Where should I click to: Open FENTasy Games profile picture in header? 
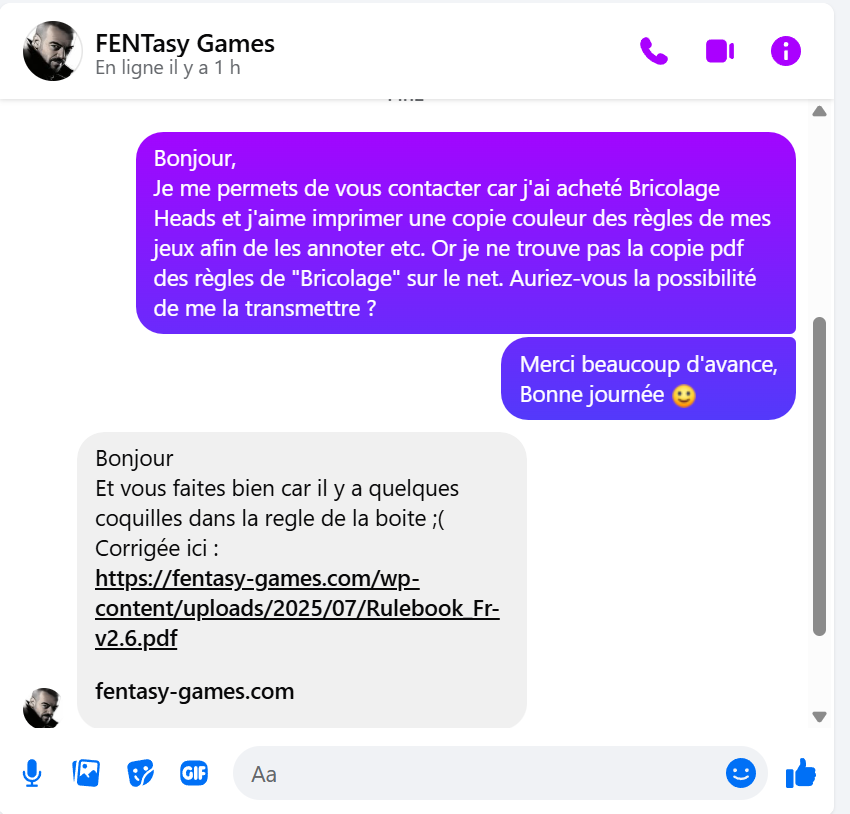(x=52, y=51)
